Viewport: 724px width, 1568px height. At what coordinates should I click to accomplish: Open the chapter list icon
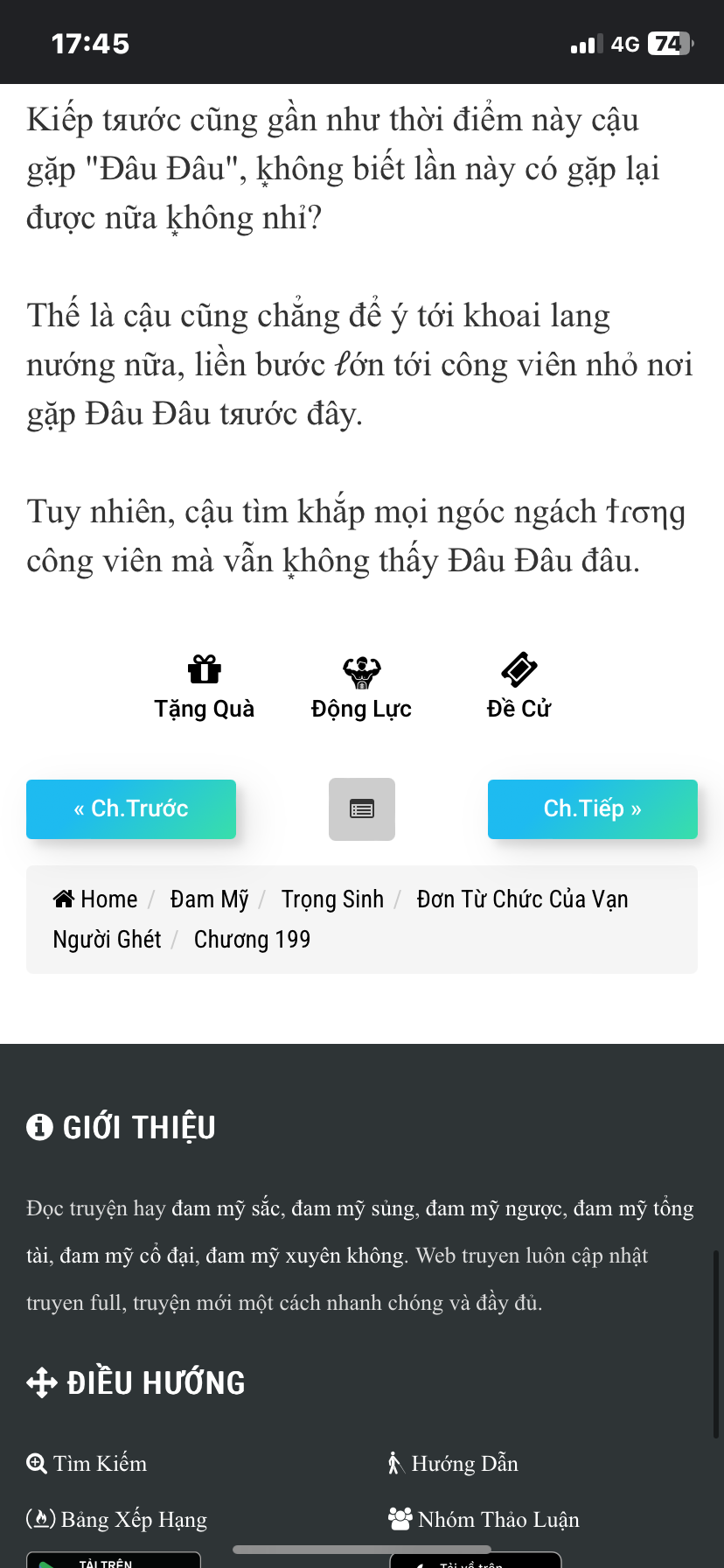tap(362, 809)
